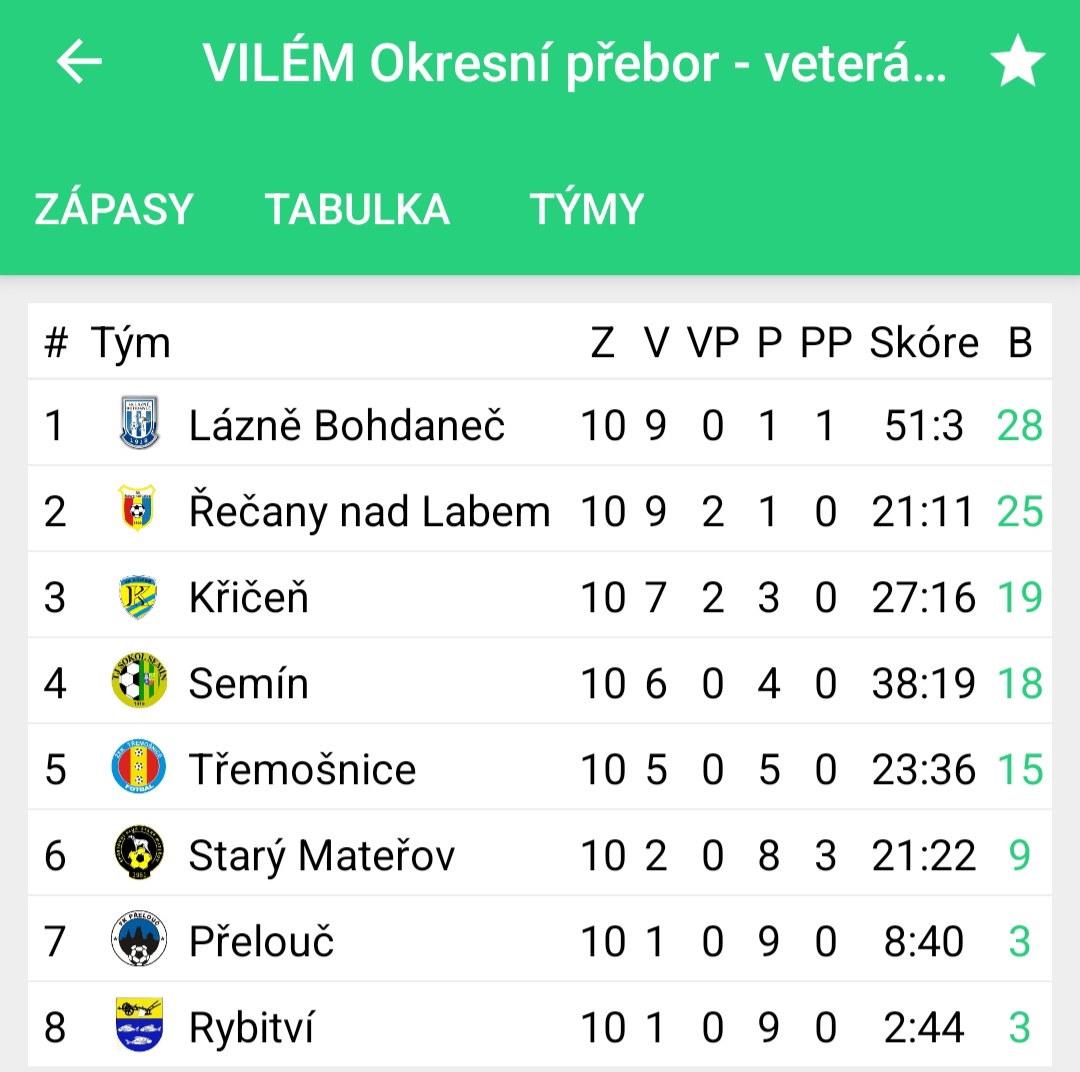View Řečany nad Labem team details
The width and height of the screenshot is (1080, 1072).
click(x=369, y=512)
